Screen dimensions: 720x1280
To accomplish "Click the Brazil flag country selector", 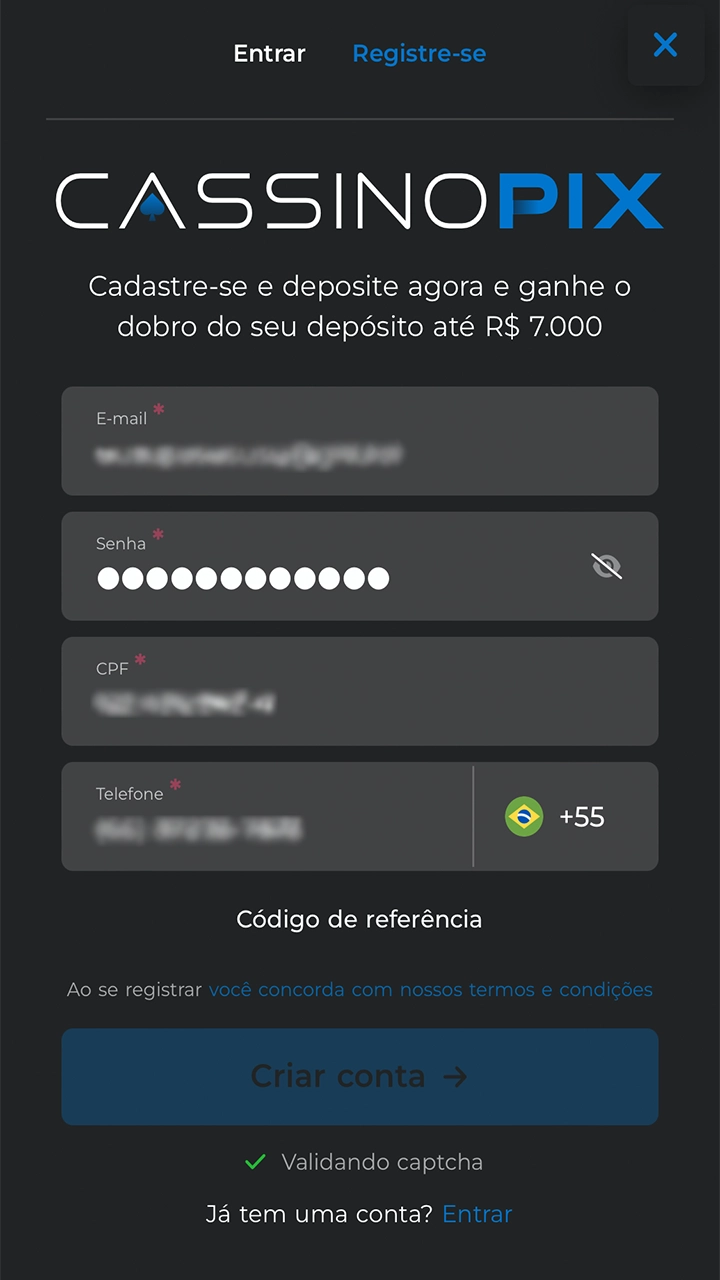I will pyautogui.click(x=524, y=817).
